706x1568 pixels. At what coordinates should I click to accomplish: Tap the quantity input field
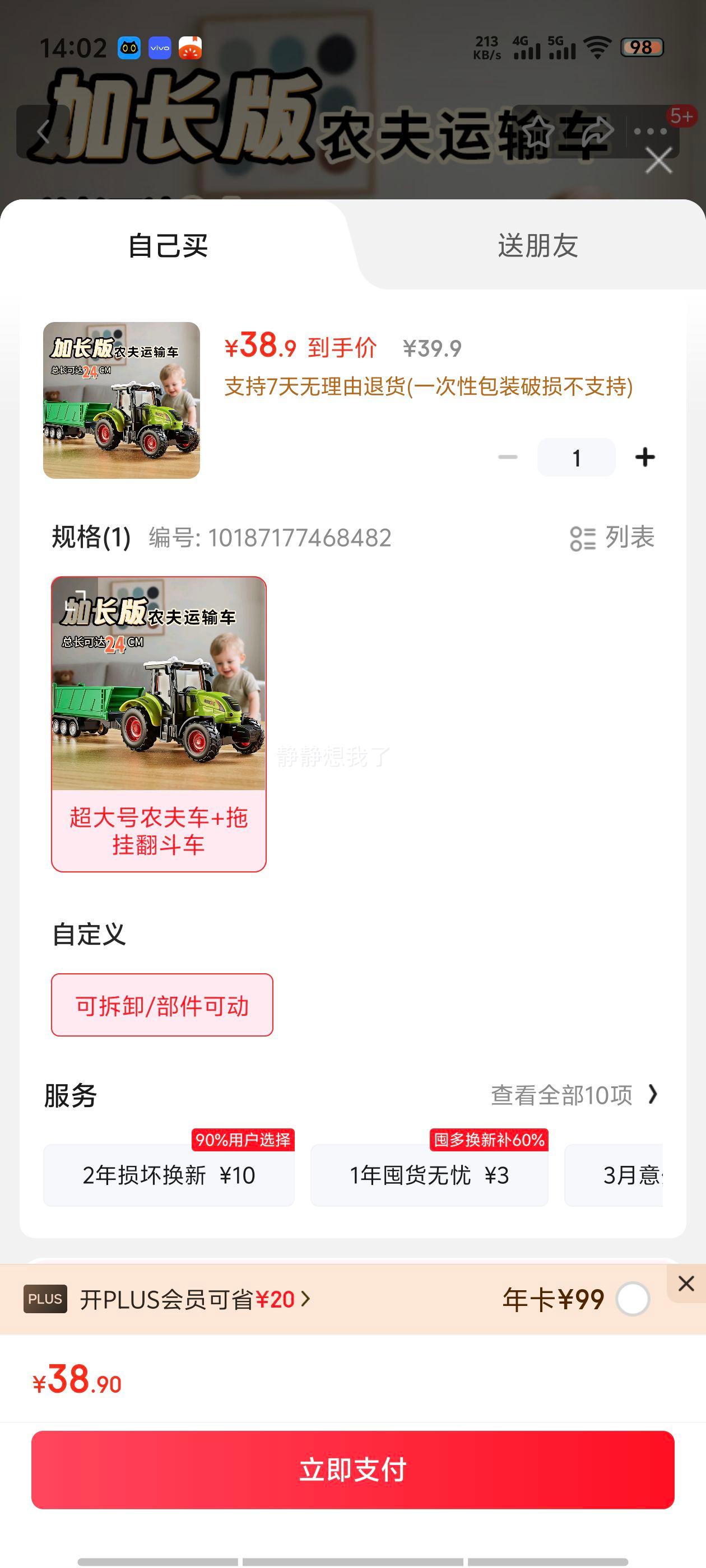(575, 457)
